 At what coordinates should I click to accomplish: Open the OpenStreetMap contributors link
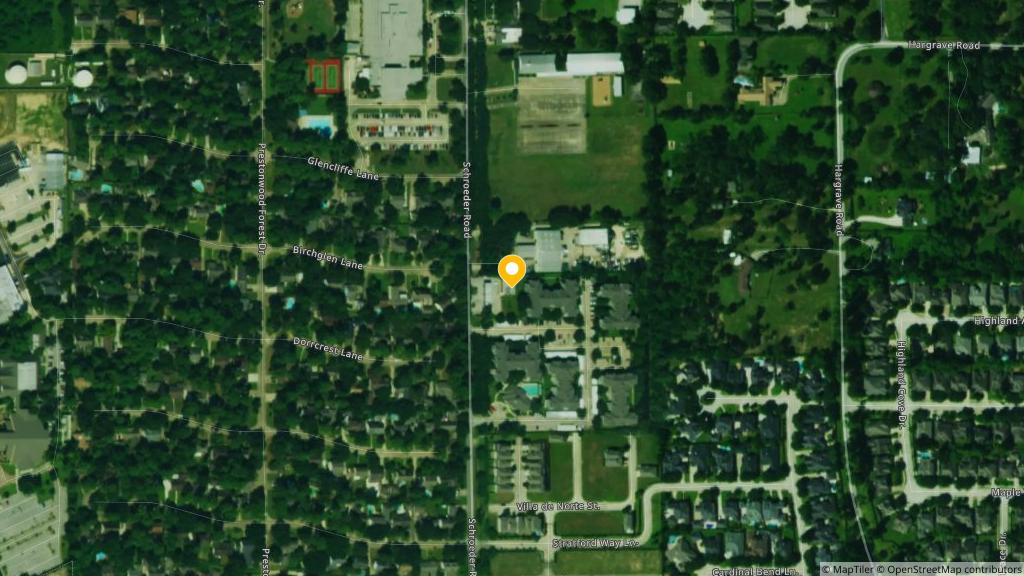click(x=953, y=569)
